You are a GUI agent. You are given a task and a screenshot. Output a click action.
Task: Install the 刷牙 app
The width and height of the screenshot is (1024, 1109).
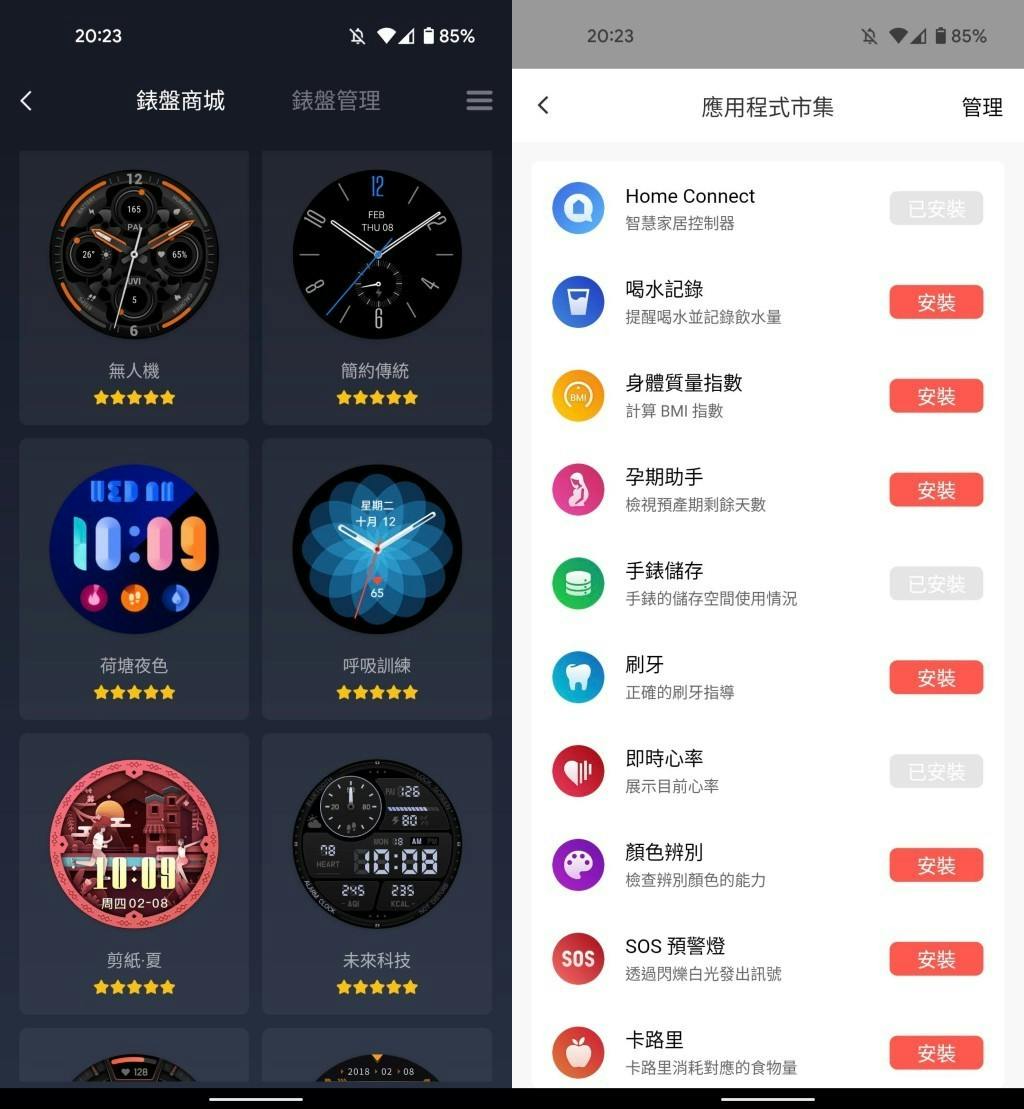(936, 678)
